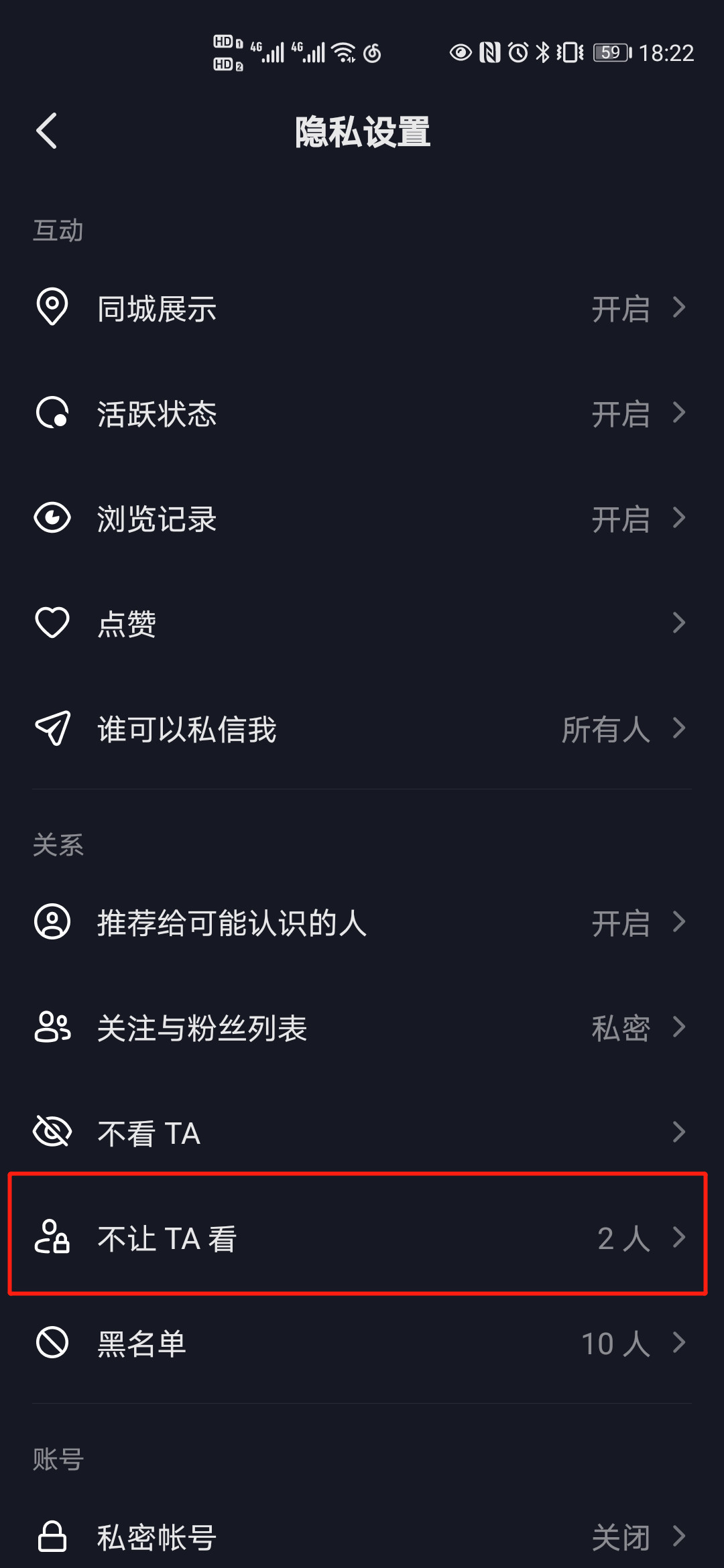The height and width of the screenshot is (1568, 724).
Task: Open the 关注与粉丝列表 setting
Action: point(362,1027)
